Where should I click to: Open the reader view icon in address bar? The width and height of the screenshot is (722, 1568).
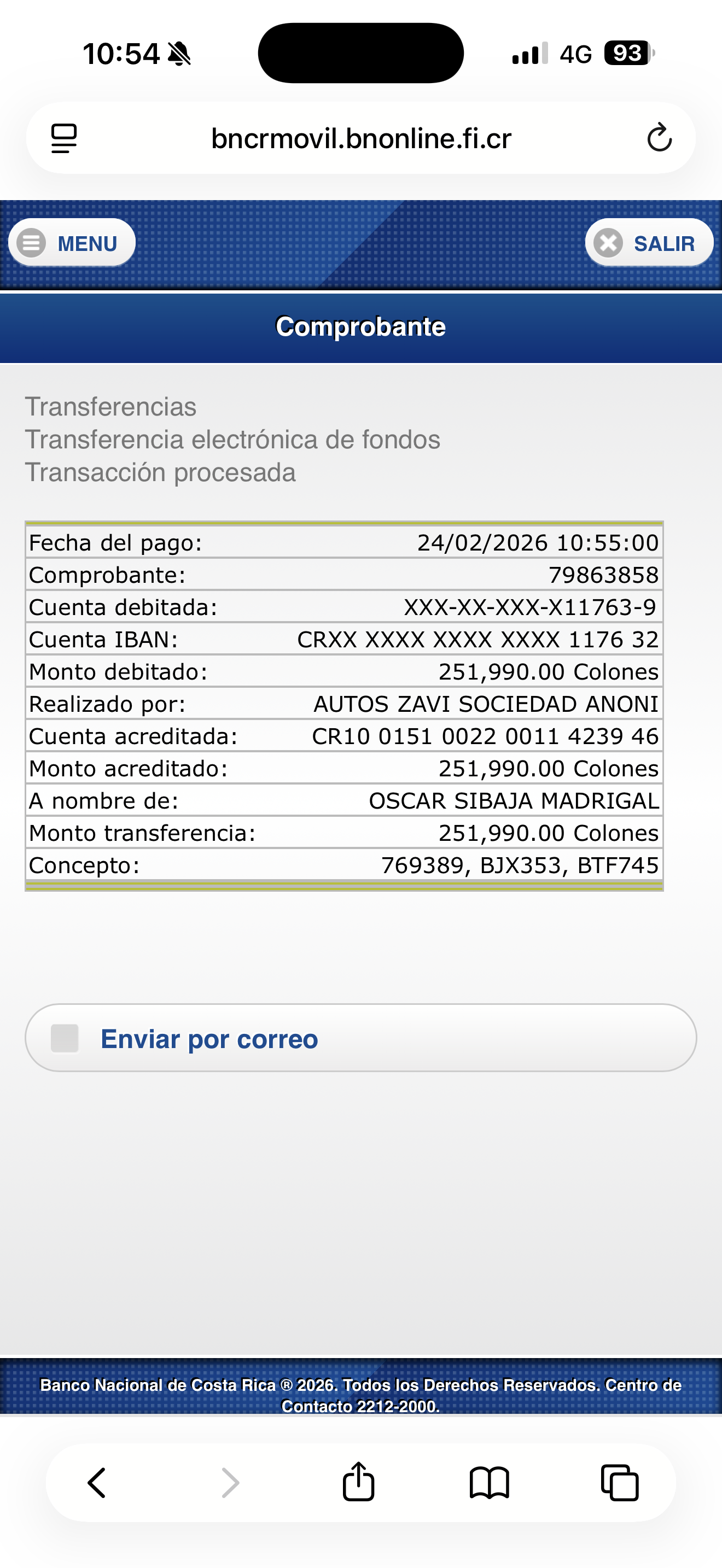click(x=65, y=138)
